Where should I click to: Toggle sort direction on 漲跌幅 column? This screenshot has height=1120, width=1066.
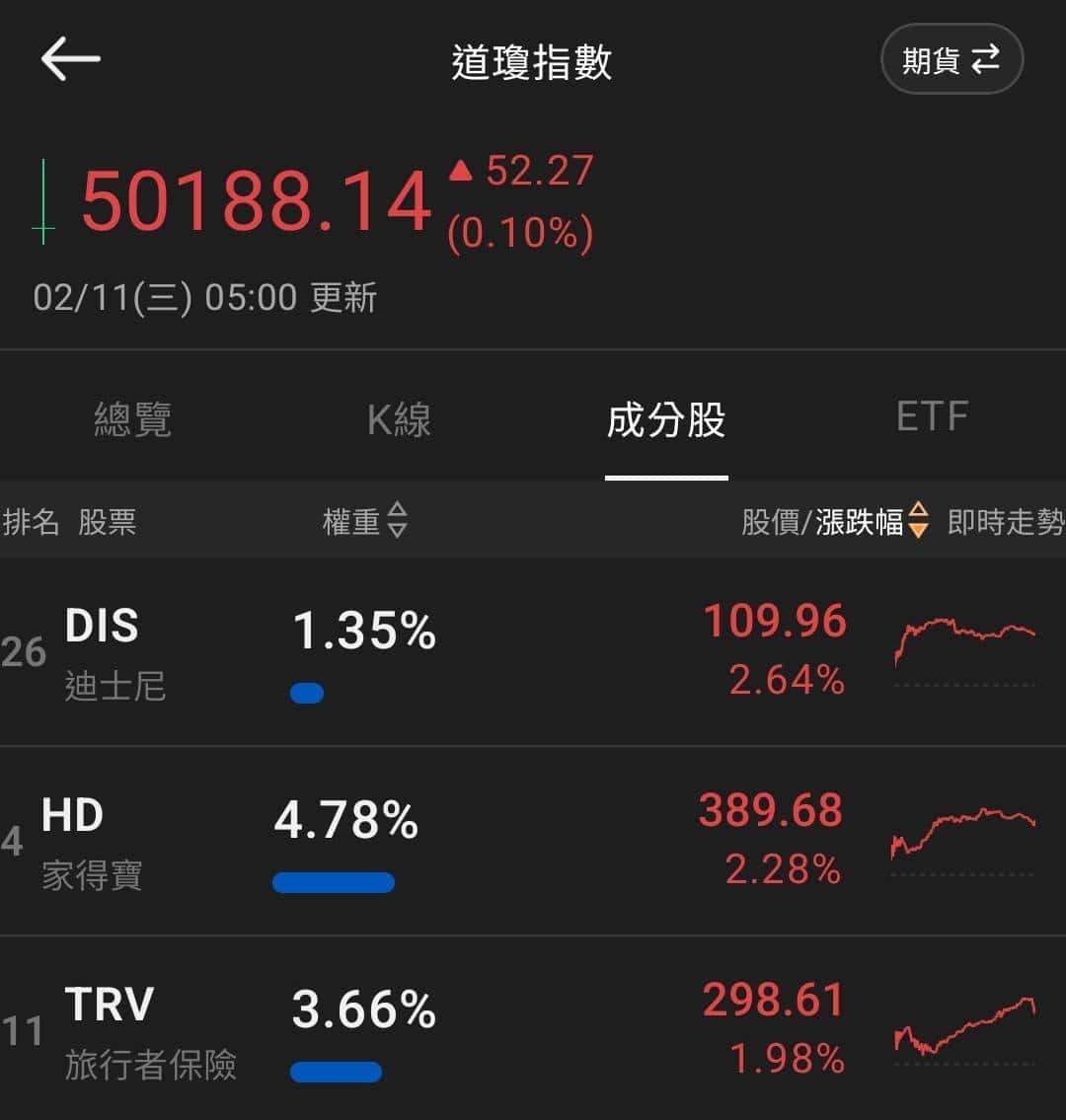click(918, 522)
